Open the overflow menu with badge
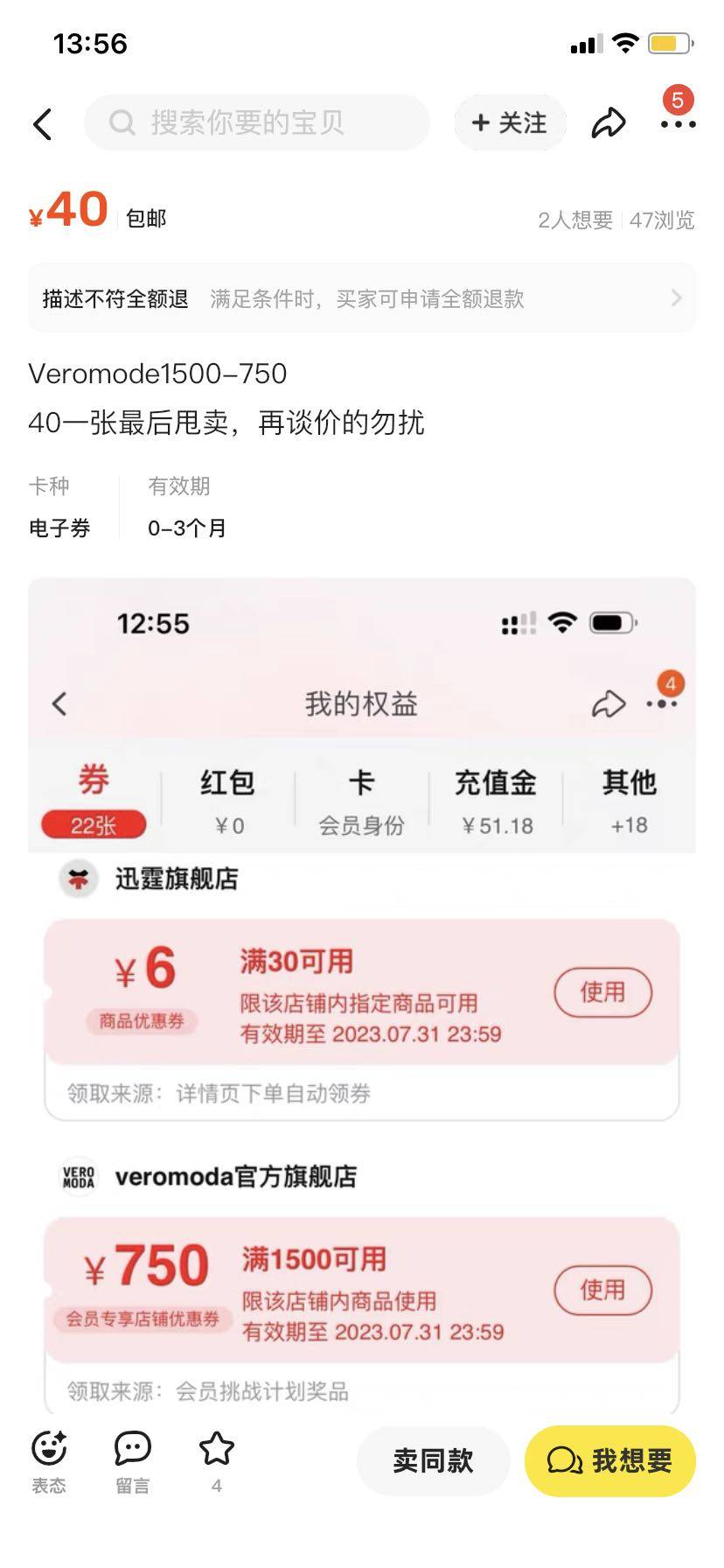 coord(678,123)
